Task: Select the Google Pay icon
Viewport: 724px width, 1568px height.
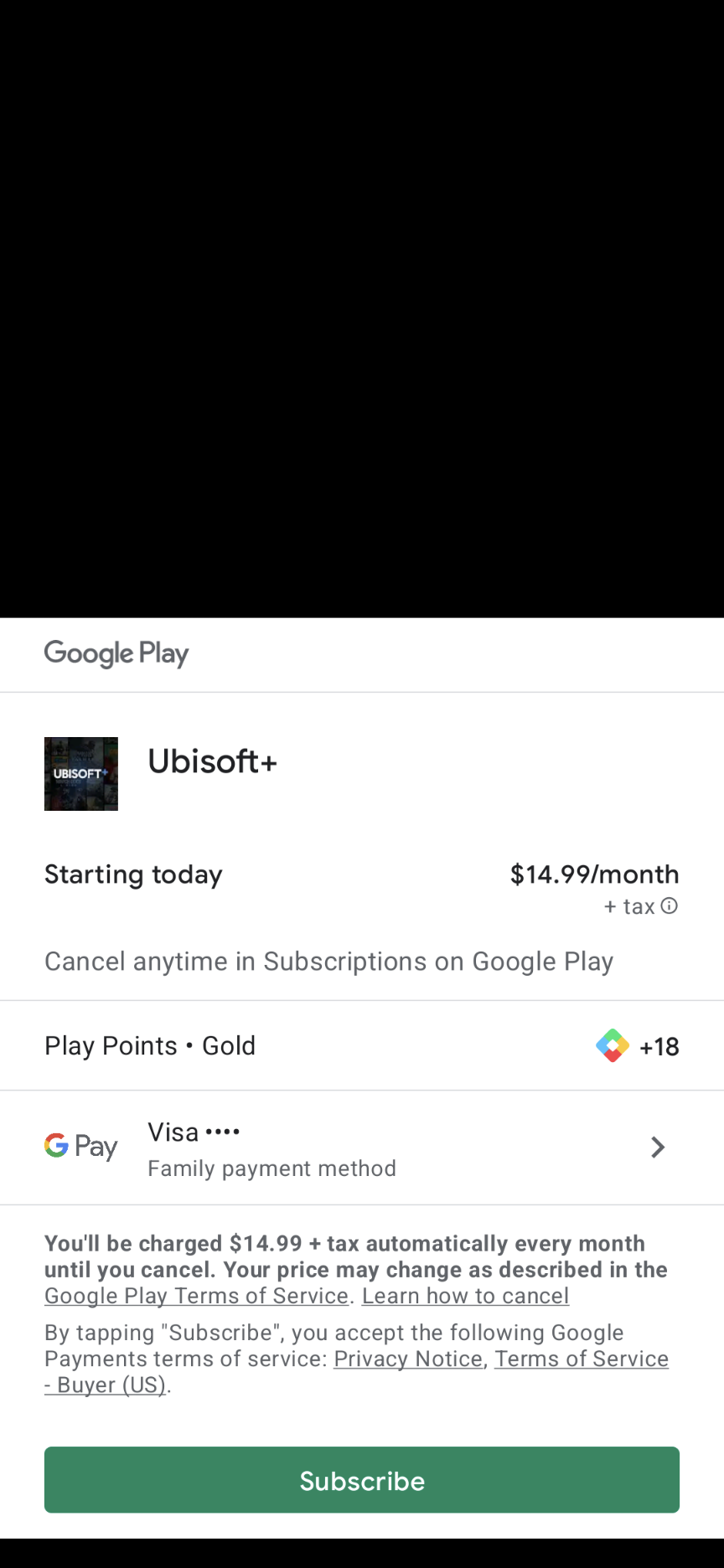Action: [80, 1146]
